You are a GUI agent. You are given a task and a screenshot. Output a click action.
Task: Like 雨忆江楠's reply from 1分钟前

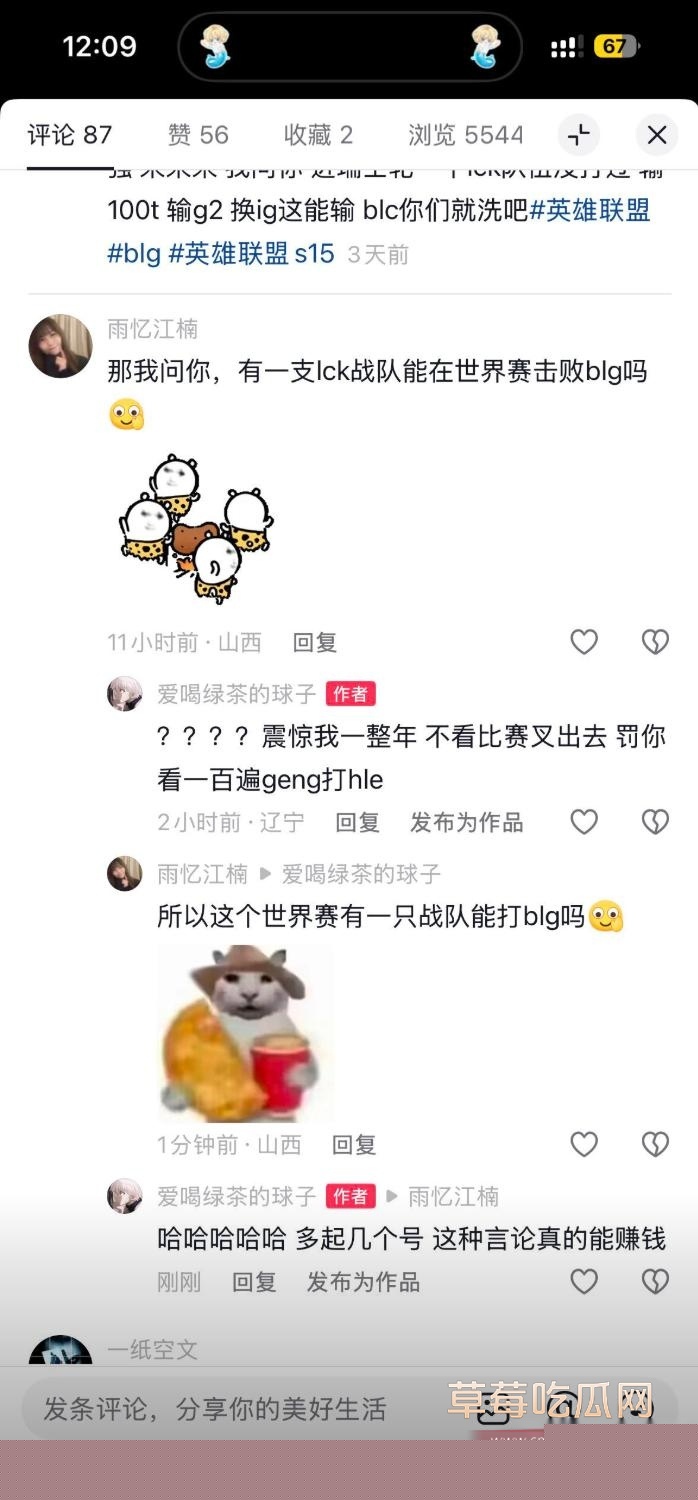(x=584, y=1144)
